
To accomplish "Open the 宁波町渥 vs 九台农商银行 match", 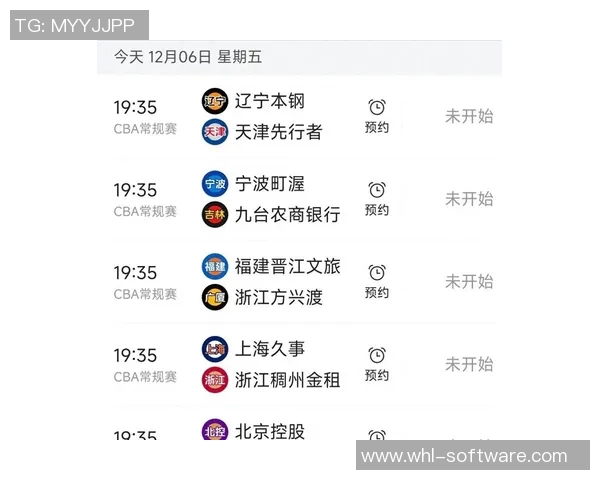I will [270, 199].
